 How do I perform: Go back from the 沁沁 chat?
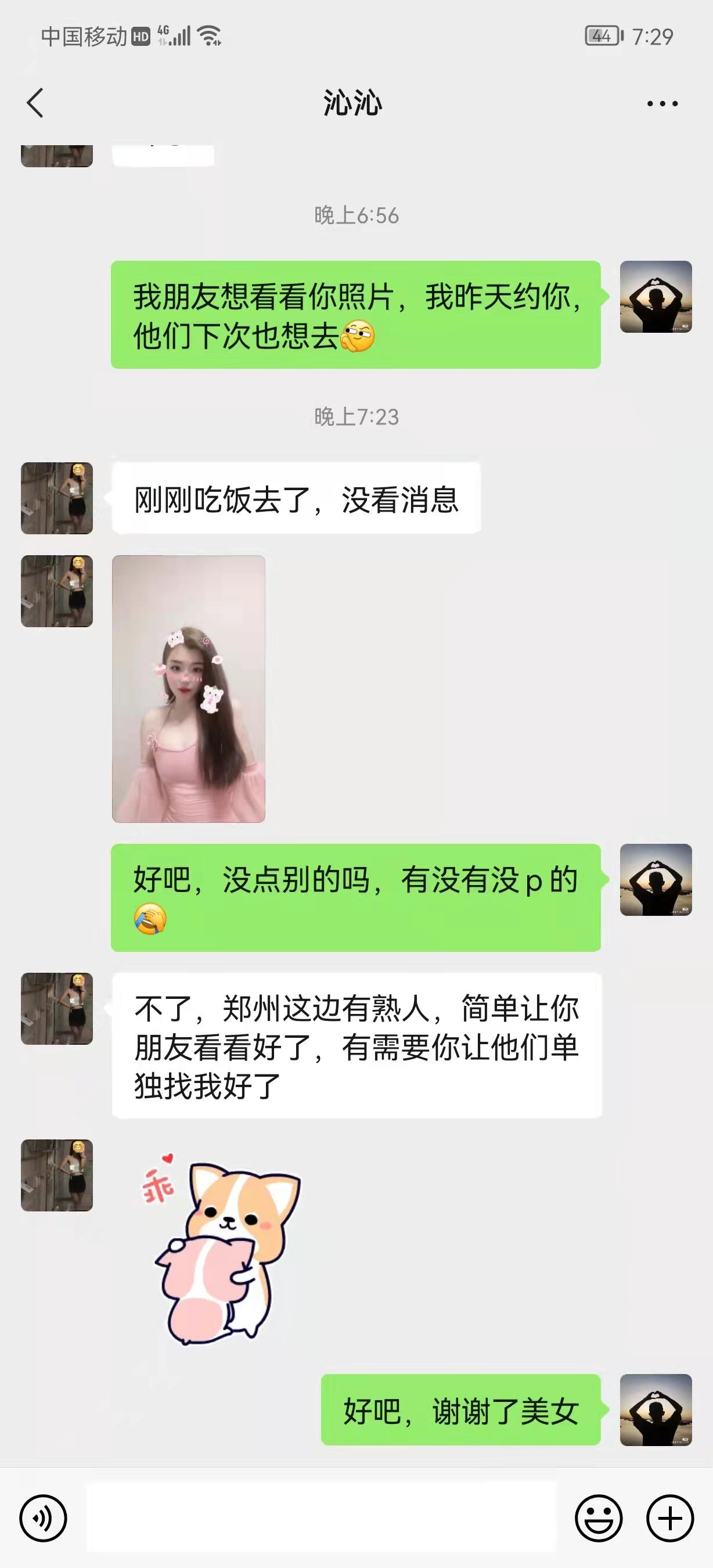(35, 102)
